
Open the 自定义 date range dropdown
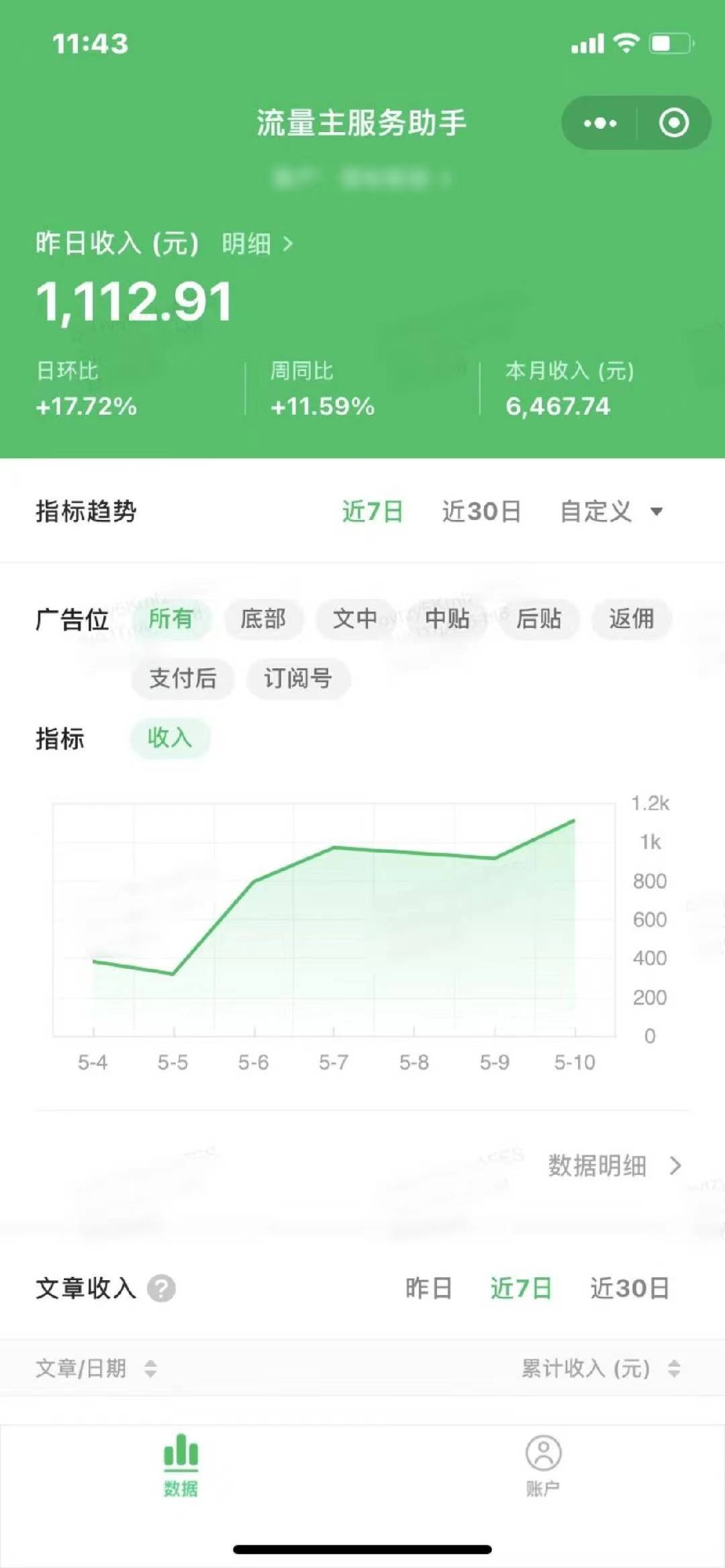pos(611,511)
